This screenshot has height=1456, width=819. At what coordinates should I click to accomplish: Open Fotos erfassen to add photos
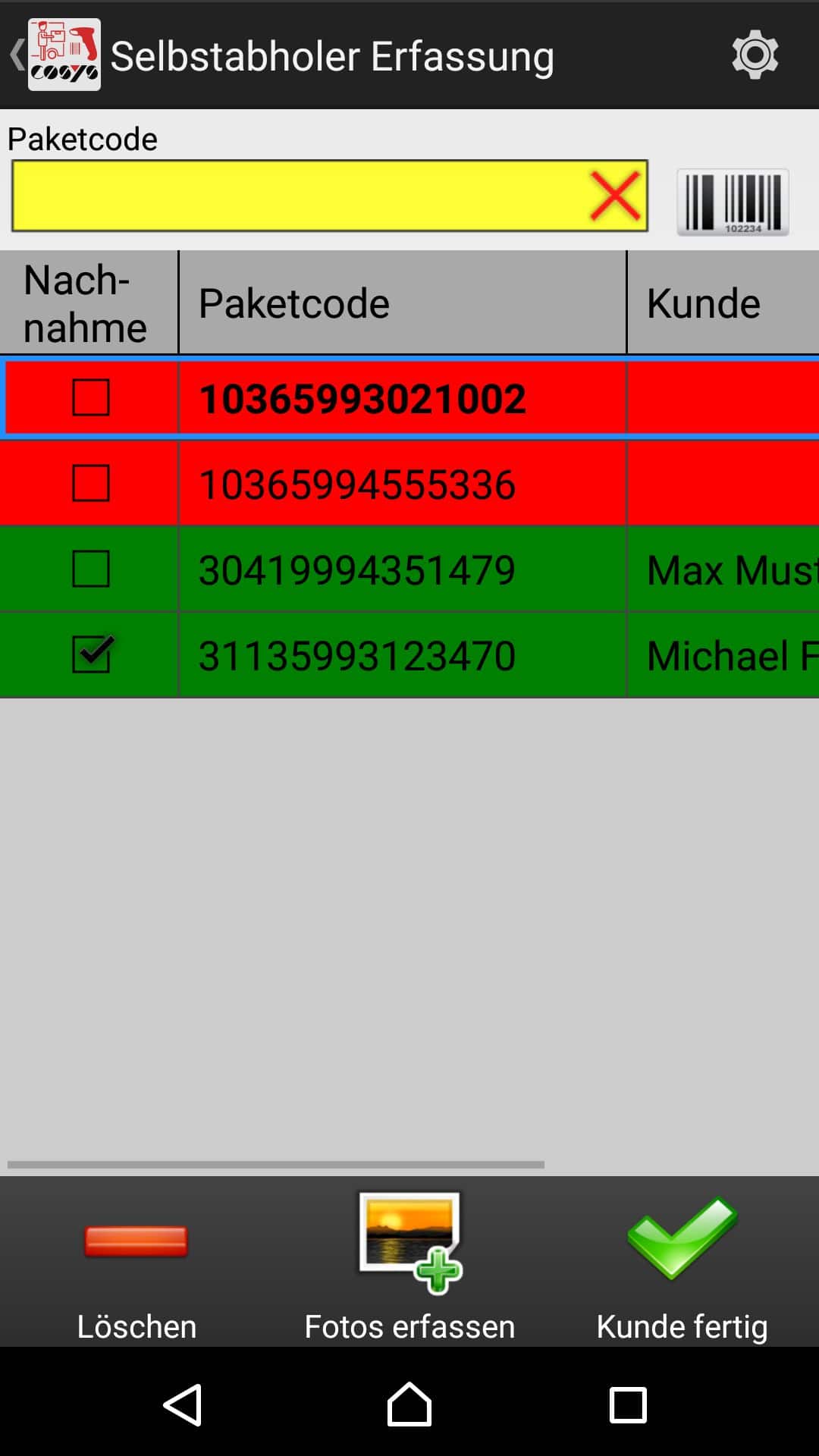409,1263
